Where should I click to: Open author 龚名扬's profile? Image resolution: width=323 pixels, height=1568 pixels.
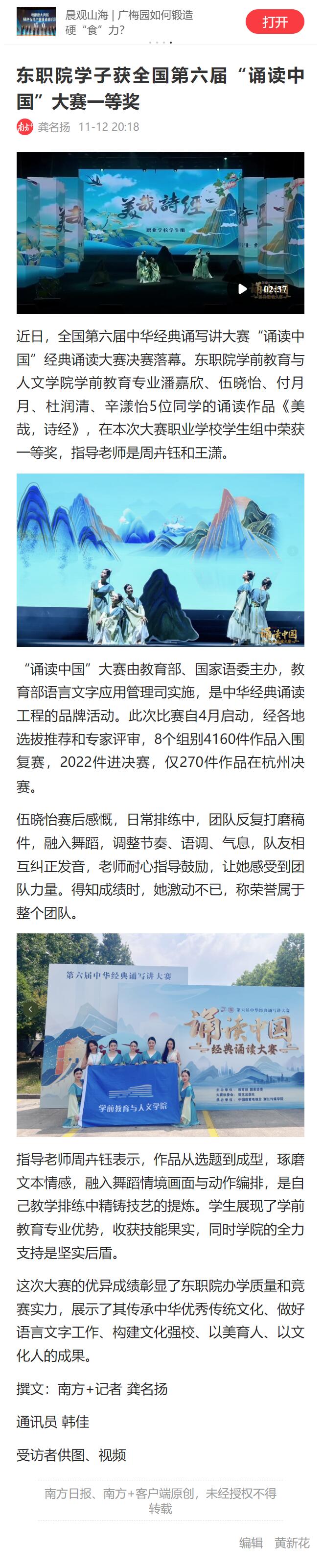(x=53, y=127)
